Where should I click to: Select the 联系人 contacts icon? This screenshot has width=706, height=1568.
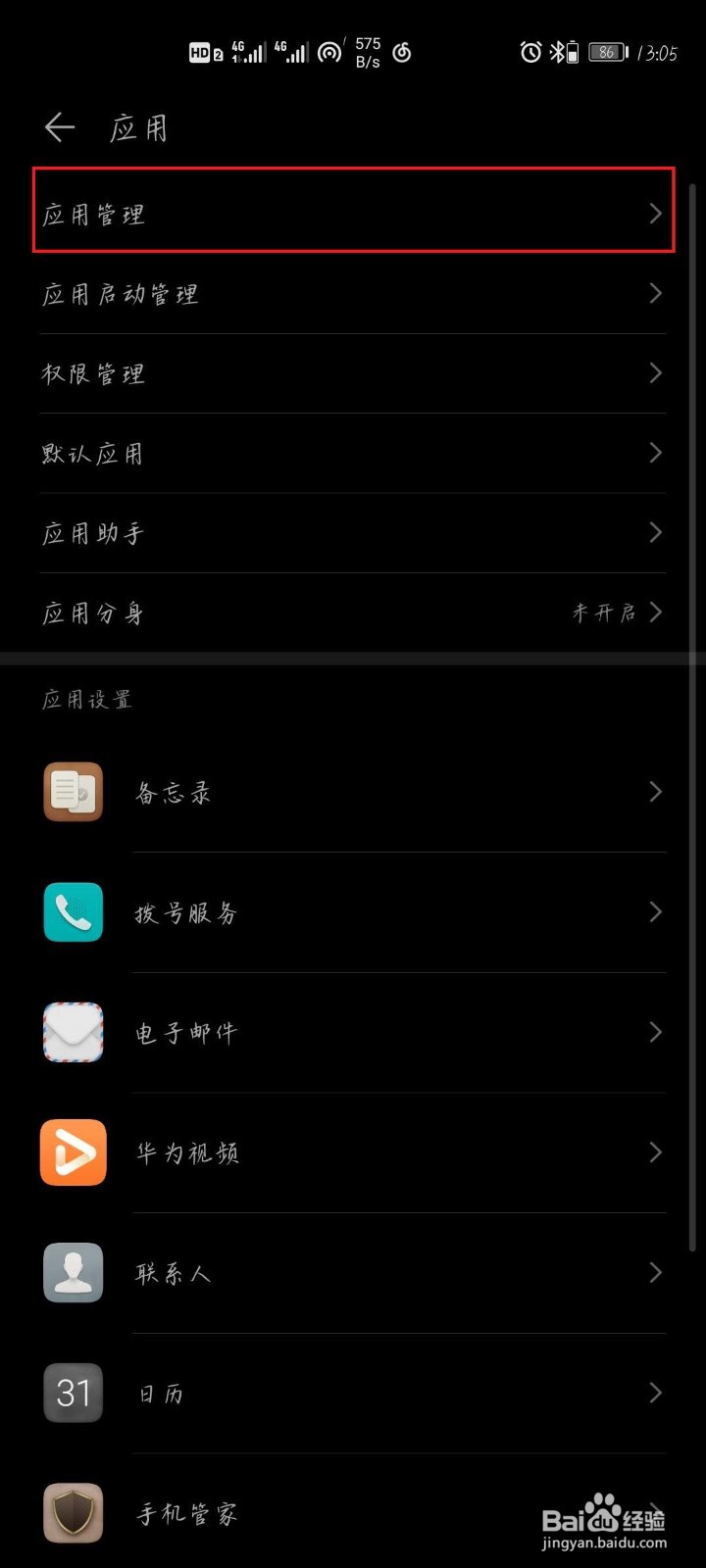coord(73,1272)
